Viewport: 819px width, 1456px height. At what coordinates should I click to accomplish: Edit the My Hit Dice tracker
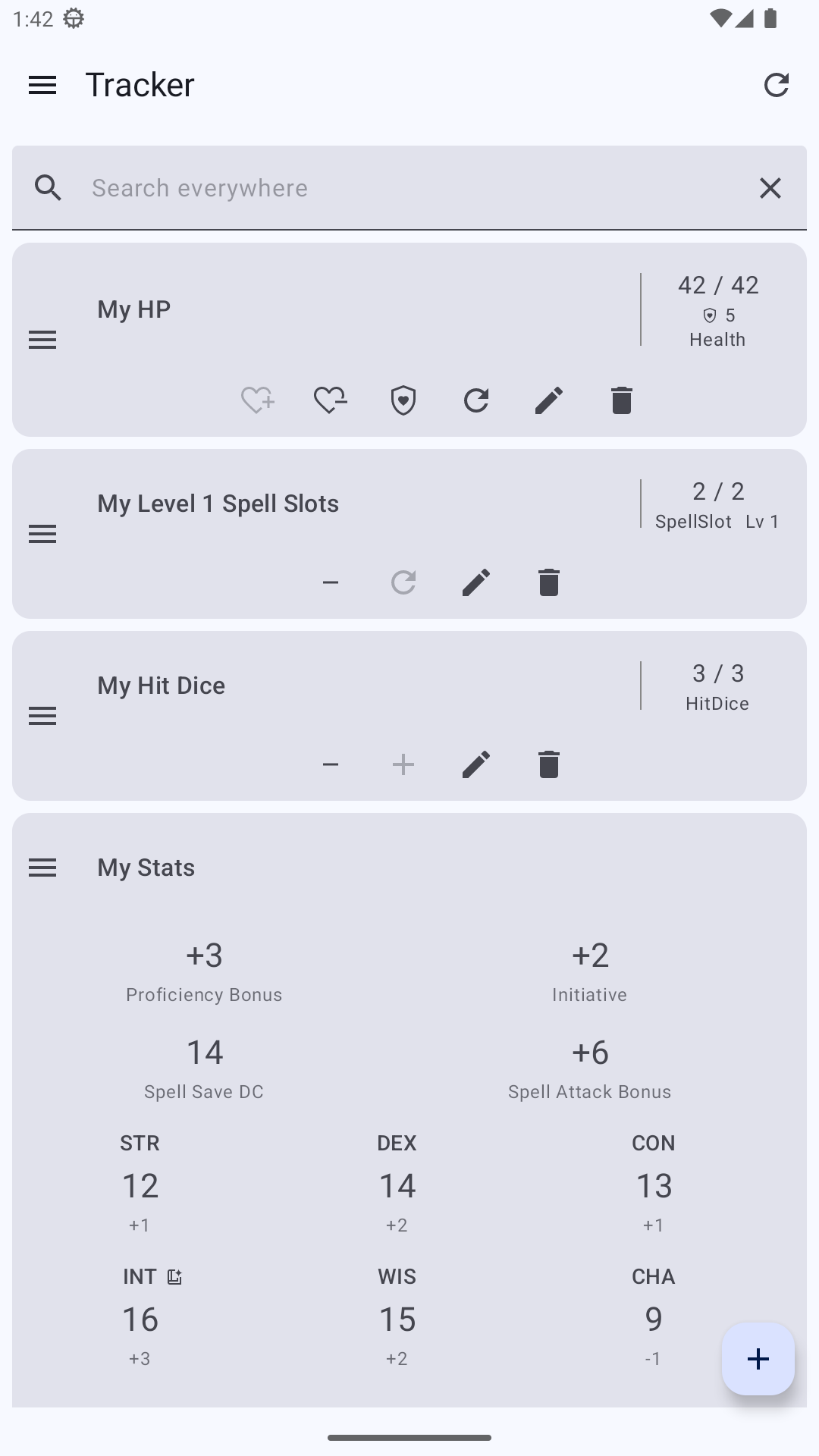pos(475,764)
